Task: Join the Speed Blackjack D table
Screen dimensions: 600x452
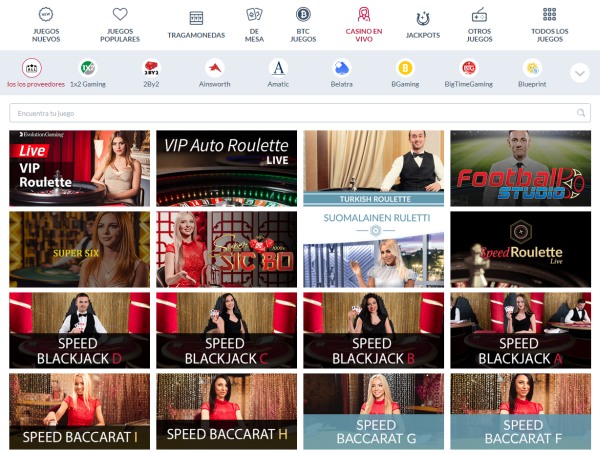Action: point(79,330)
